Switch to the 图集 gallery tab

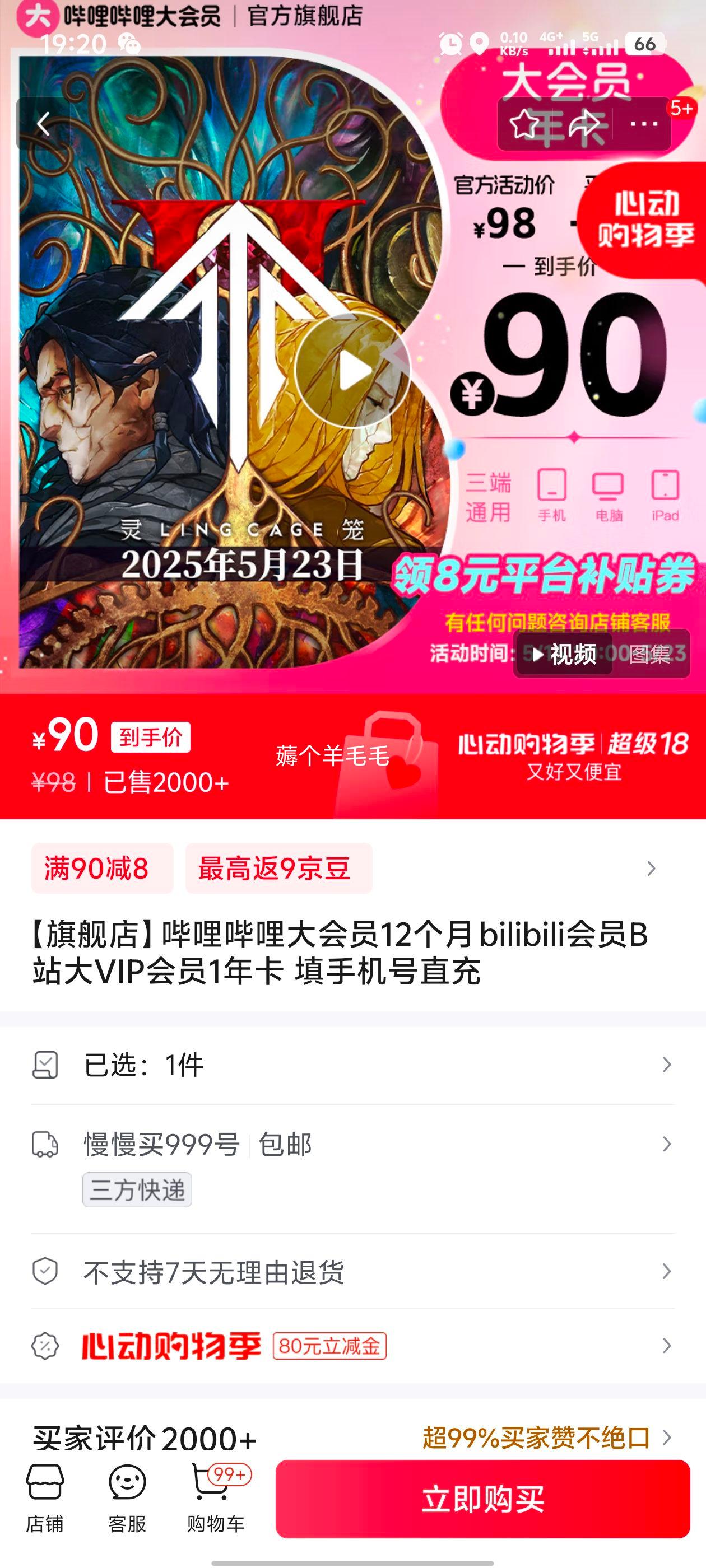pyautogui.click(x=649, y=654)
